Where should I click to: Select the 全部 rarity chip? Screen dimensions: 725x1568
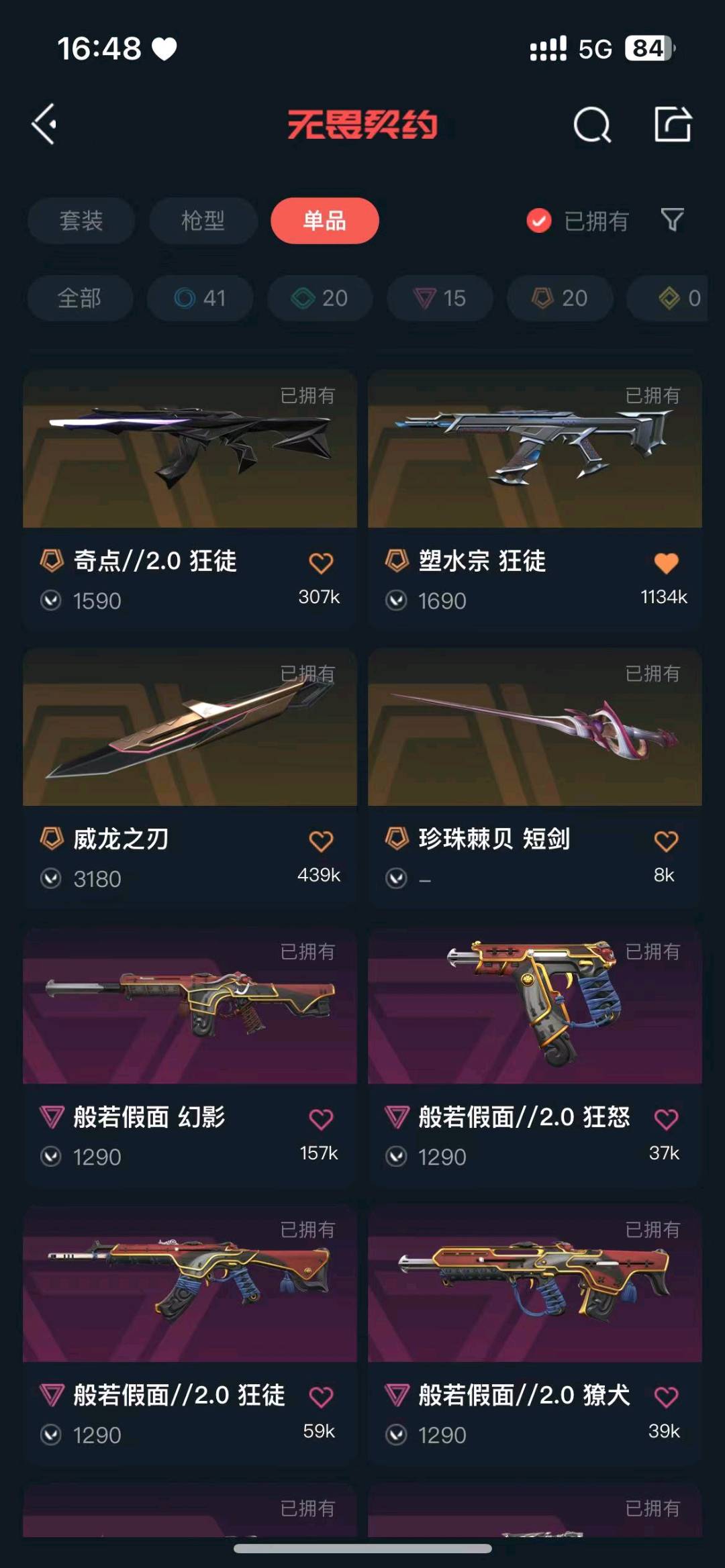click(x=79, y=298)
